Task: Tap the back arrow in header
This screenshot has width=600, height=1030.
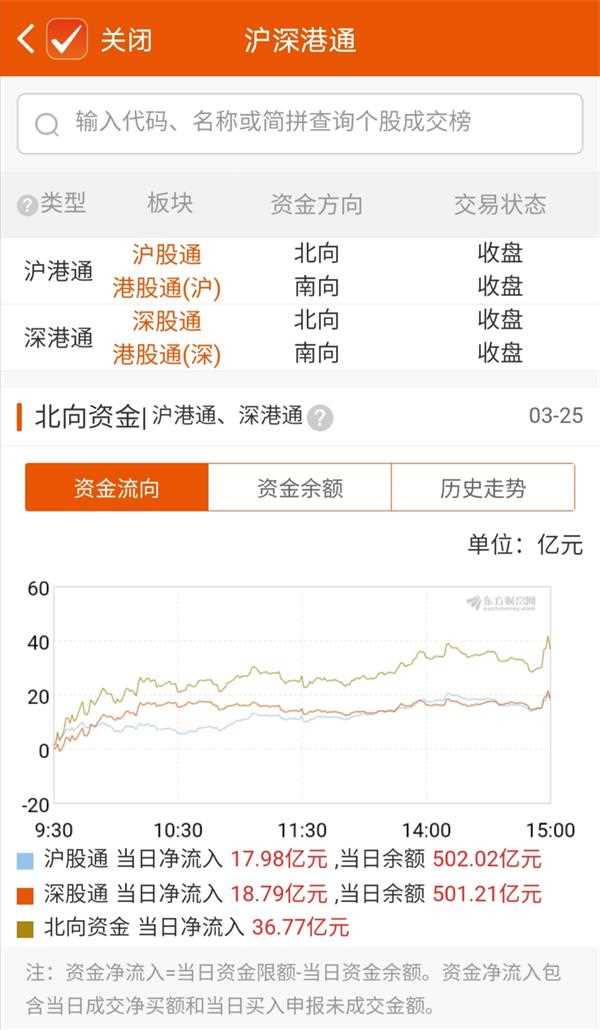Action: [x=26, y=39]
